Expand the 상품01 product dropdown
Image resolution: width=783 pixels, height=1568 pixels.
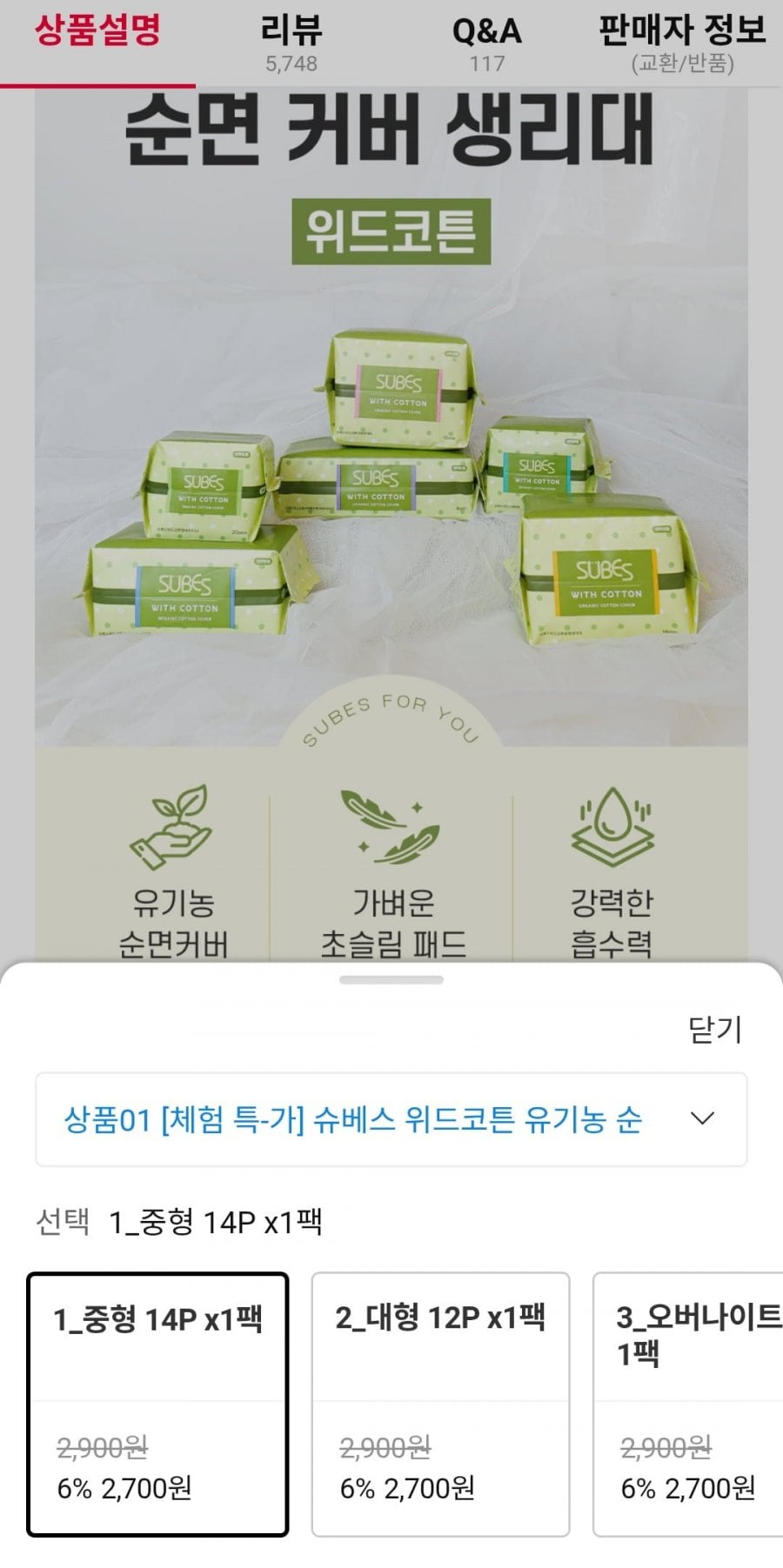[x=391, y=1119]
